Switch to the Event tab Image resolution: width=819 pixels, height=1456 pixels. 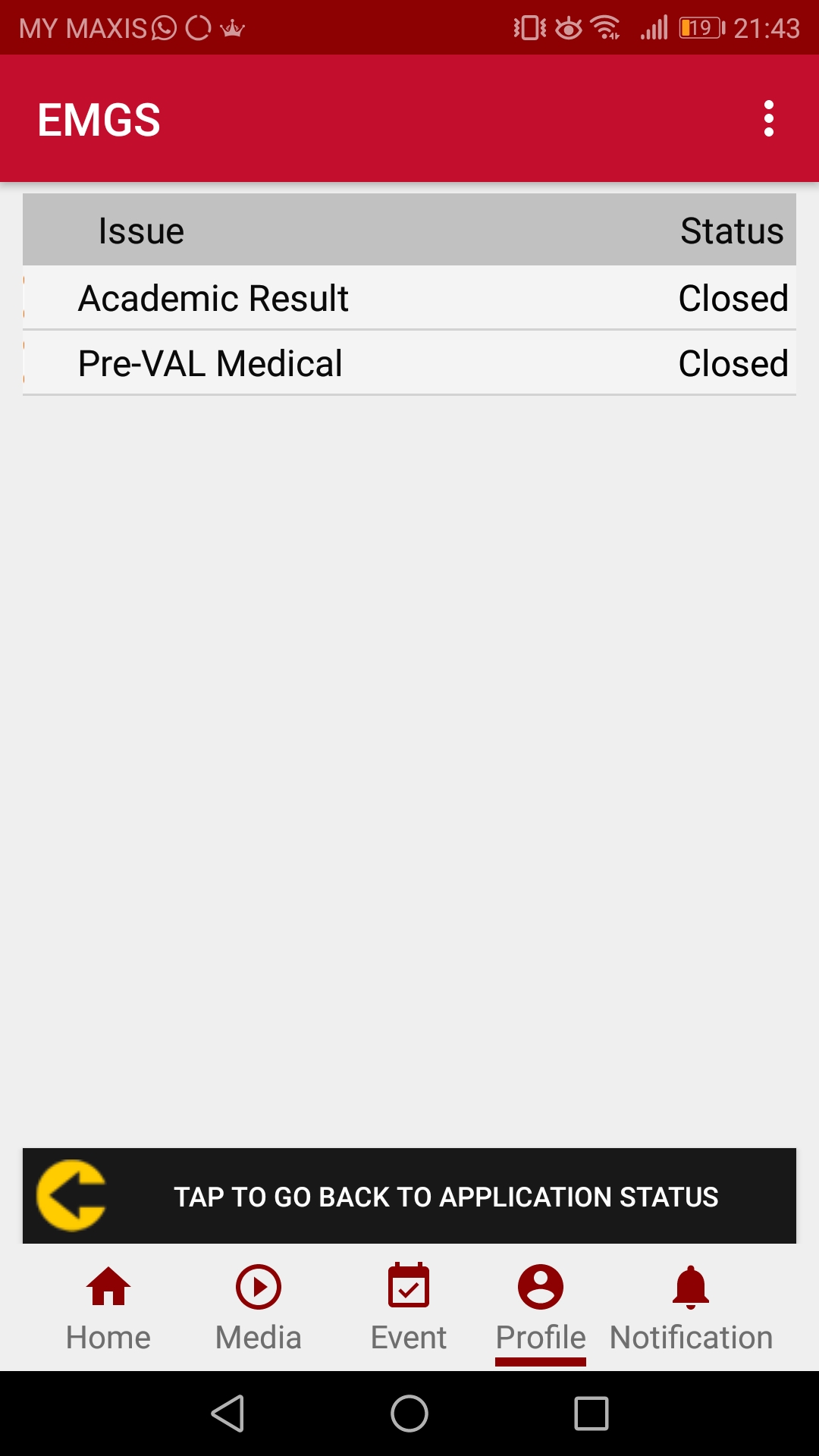409,1308
